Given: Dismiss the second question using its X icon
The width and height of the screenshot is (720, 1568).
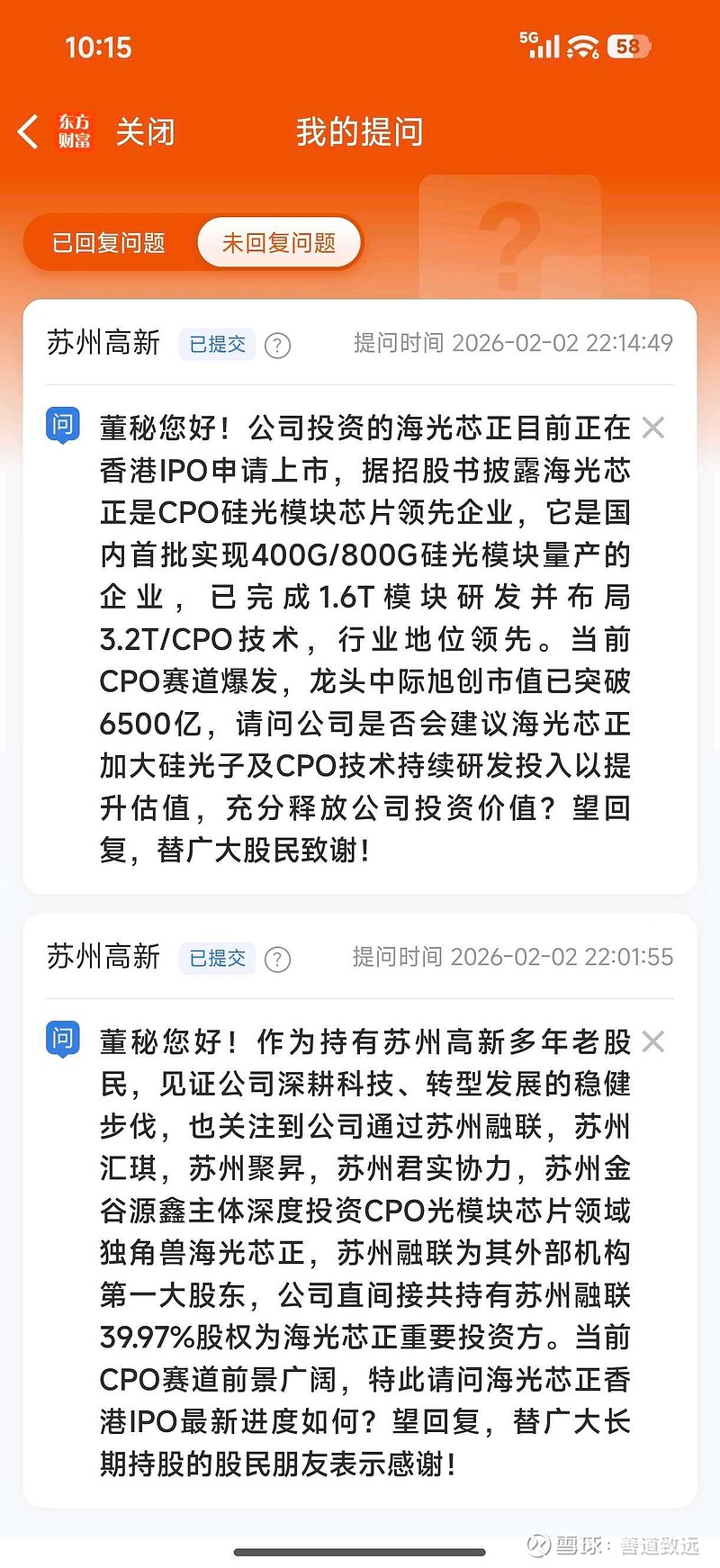Looking at the screenshot, I should pos(653,1042).
